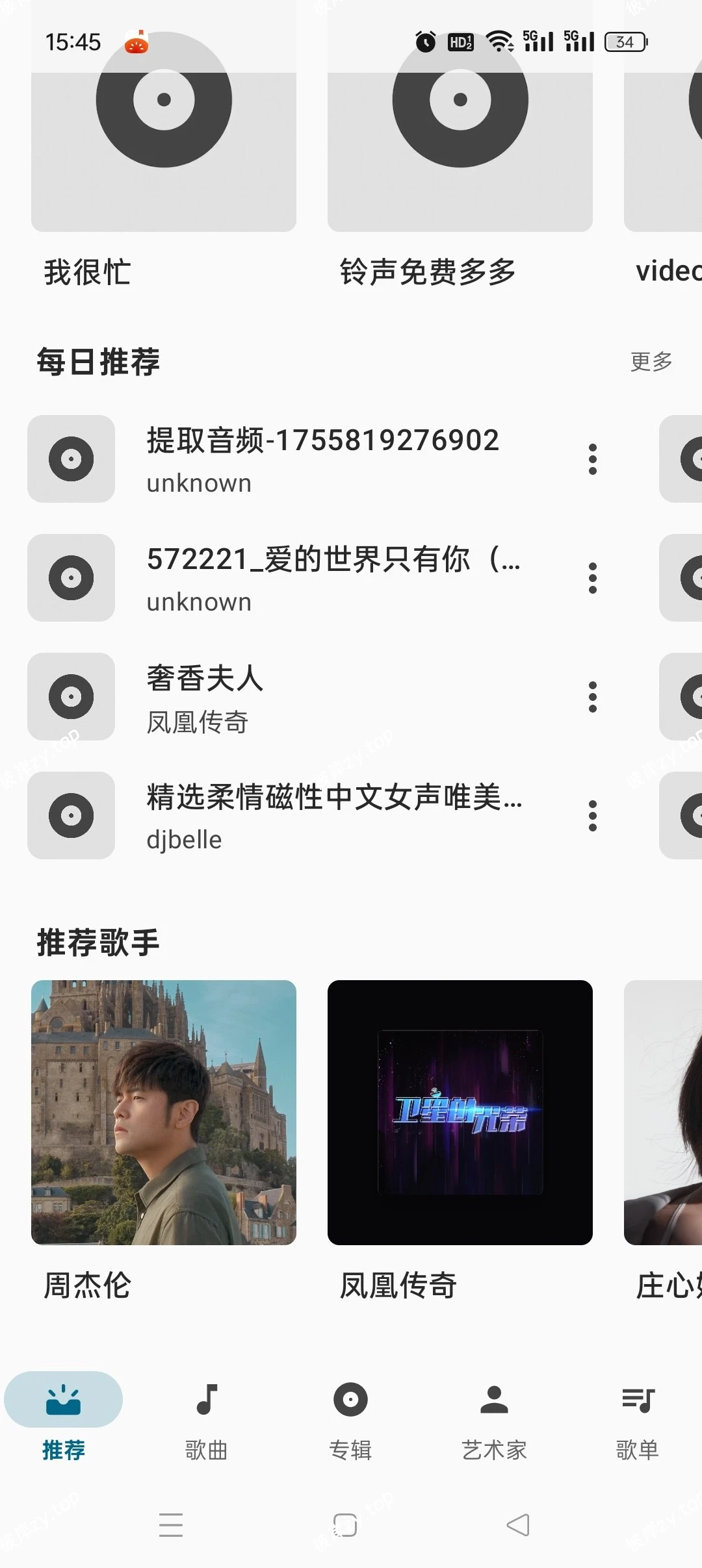Select the 歌曲 music note icon
Viewport: 702px width, 1568px height.
[207, 1400]
